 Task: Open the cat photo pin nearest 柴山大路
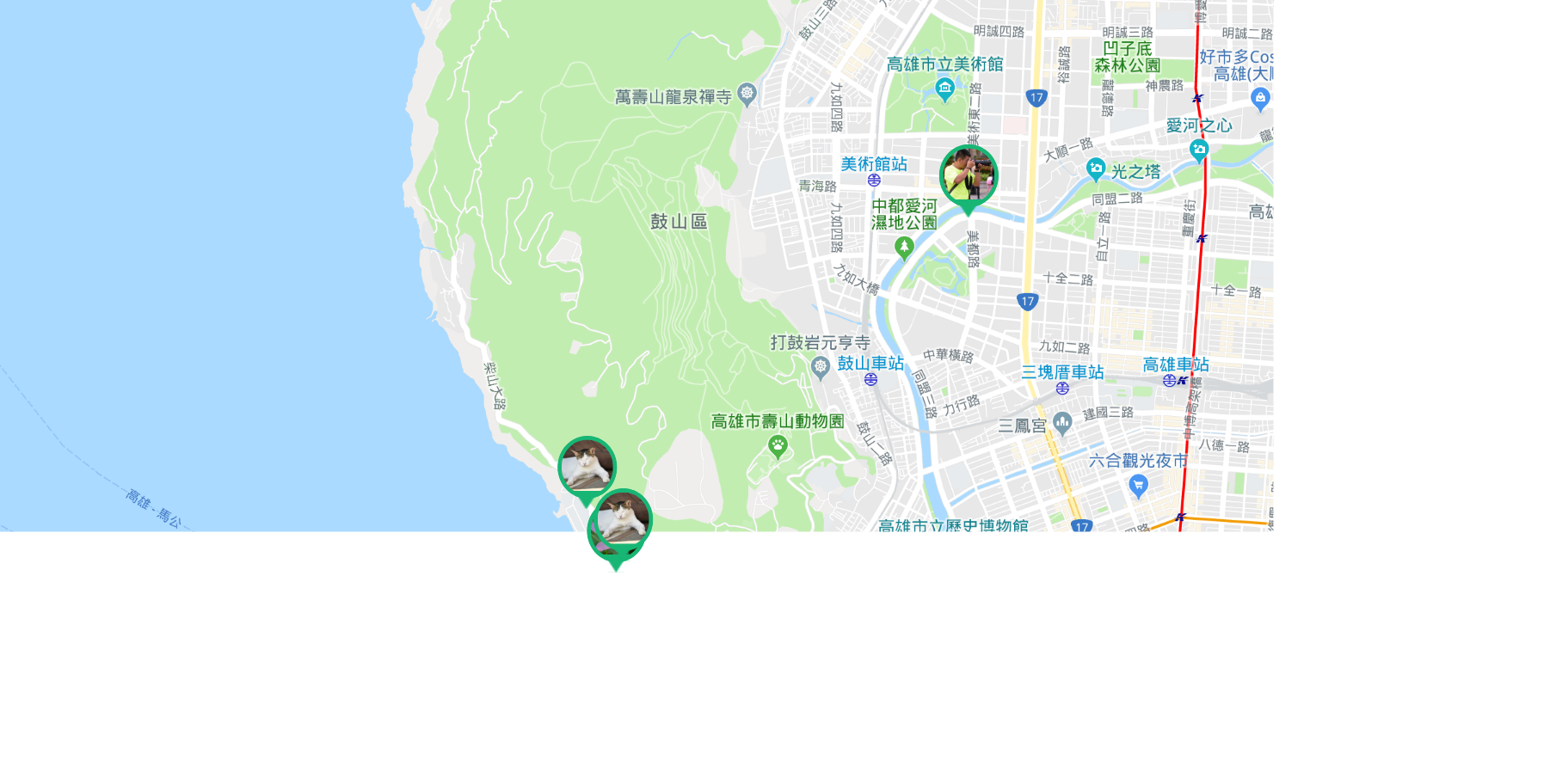pyautogui.click(x=587, y=466)
